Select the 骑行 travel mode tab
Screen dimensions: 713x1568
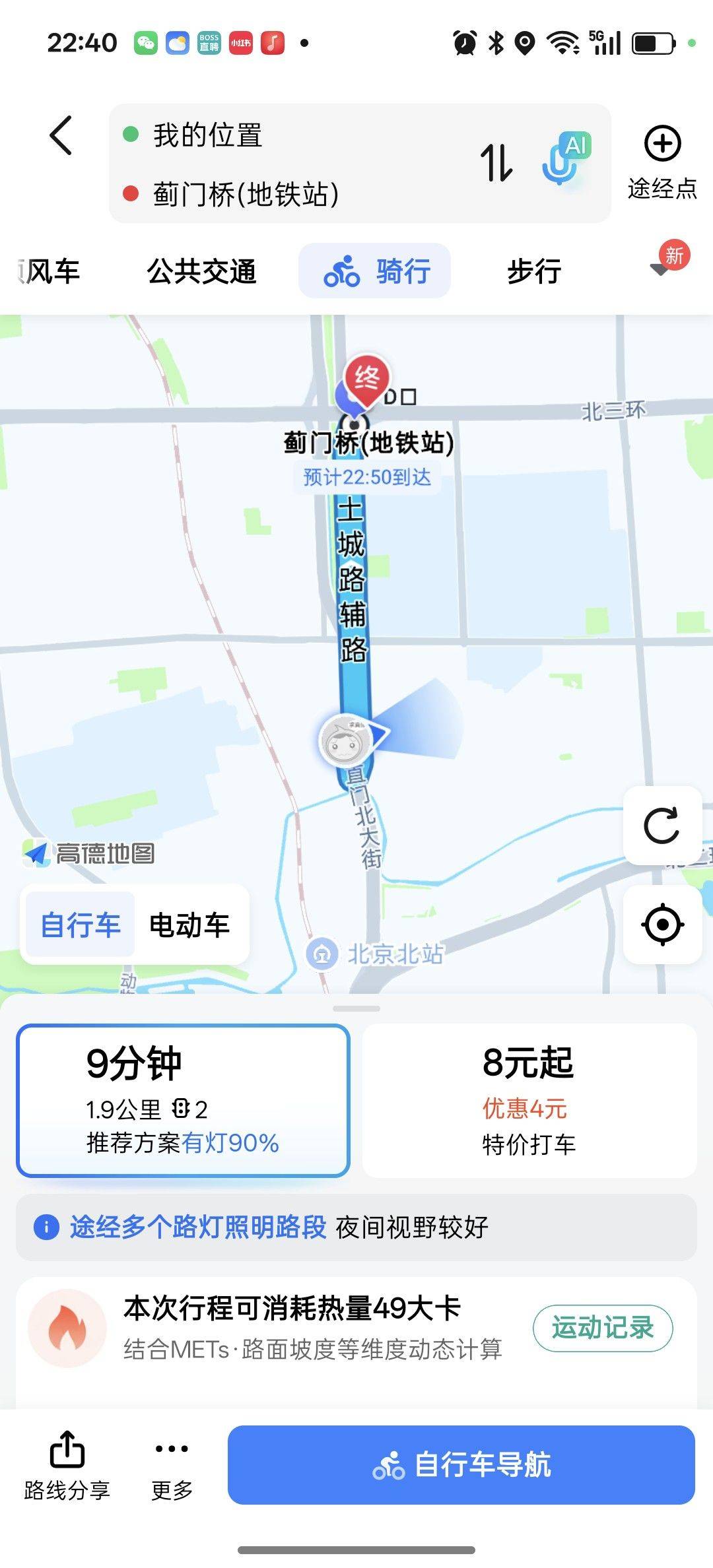[x=375, y=271]
